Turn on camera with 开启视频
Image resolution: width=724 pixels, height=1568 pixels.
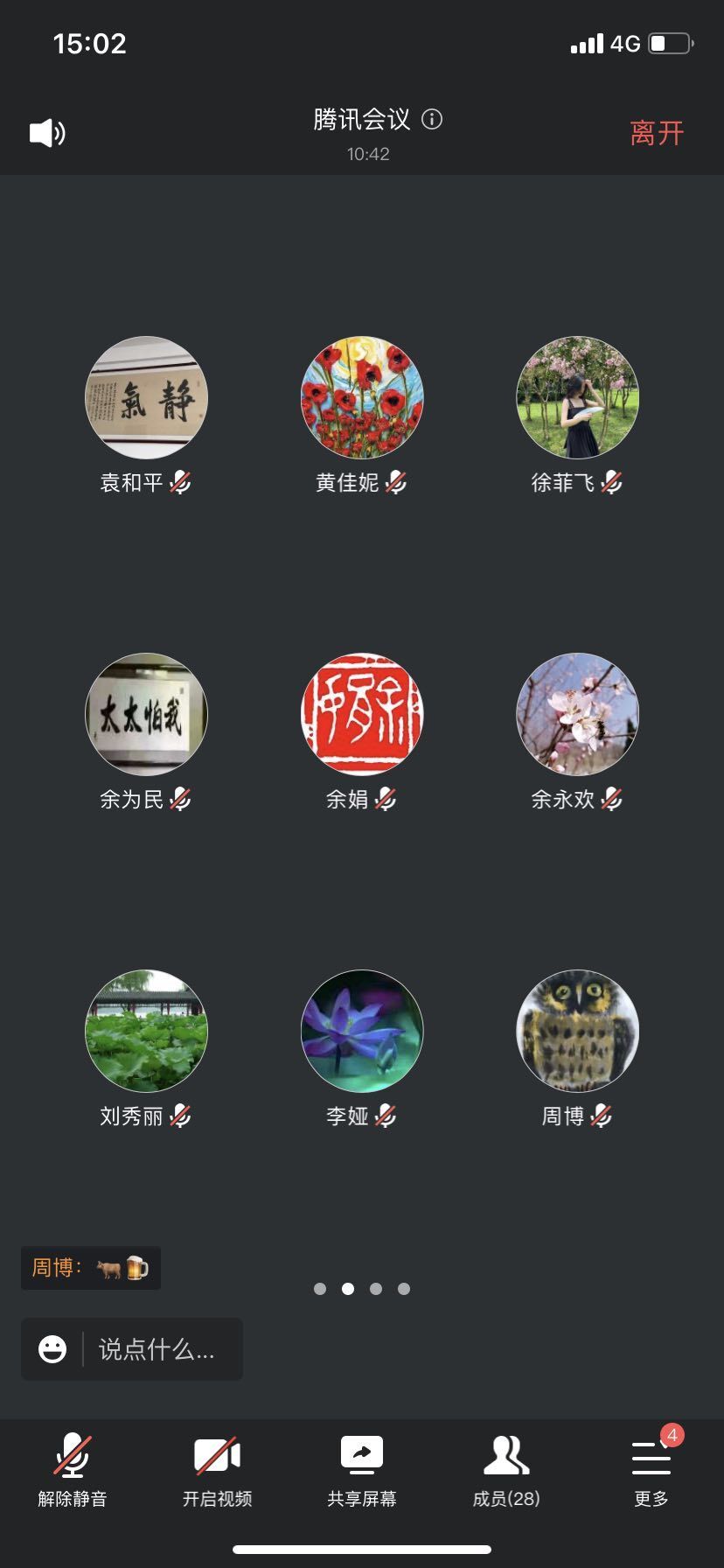pyautogui.click(x=217, y=1470)
